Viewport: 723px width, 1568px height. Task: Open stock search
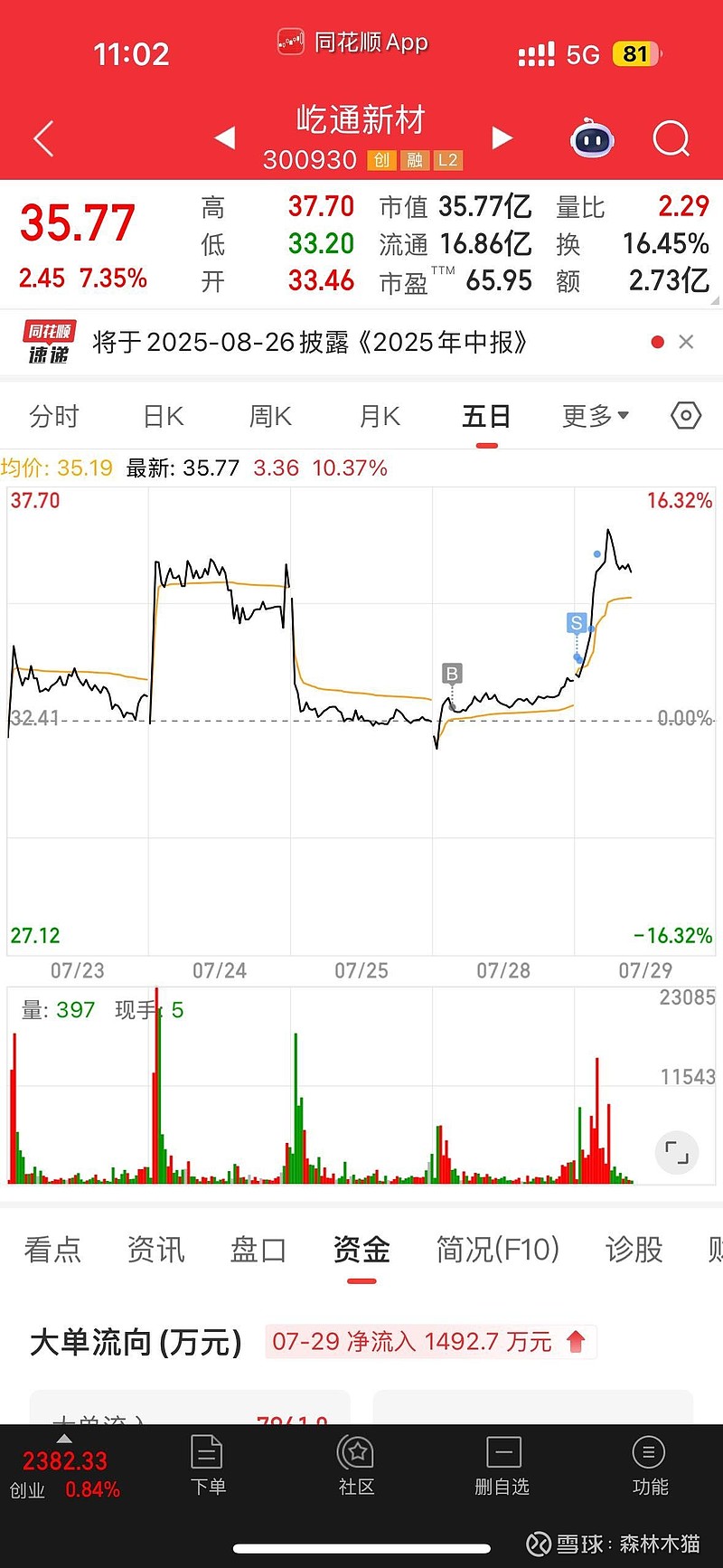(x=671, y=138)
